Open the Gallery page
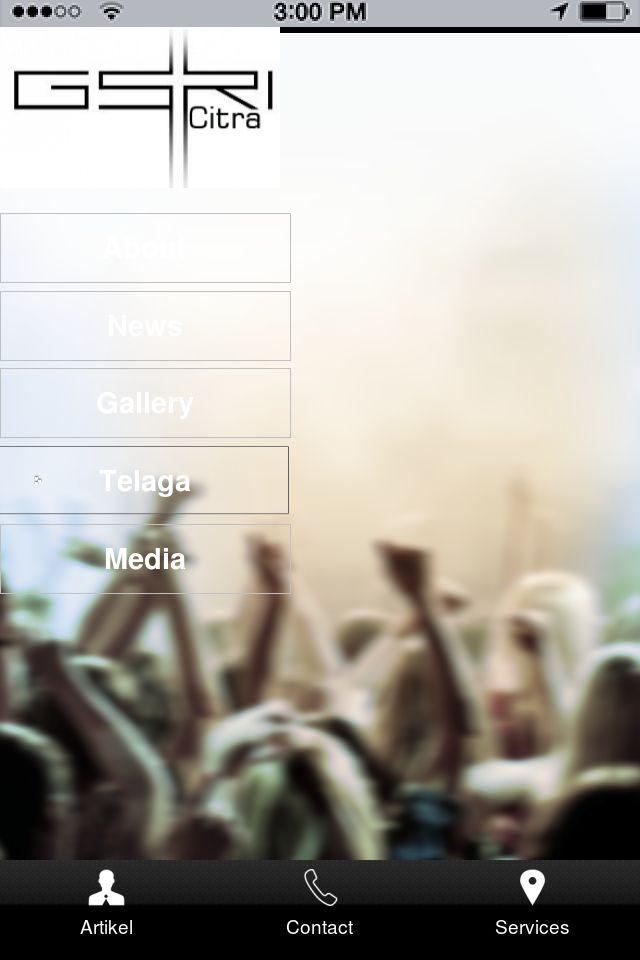Viewport: 640px width, 960px height. point(145,403)
